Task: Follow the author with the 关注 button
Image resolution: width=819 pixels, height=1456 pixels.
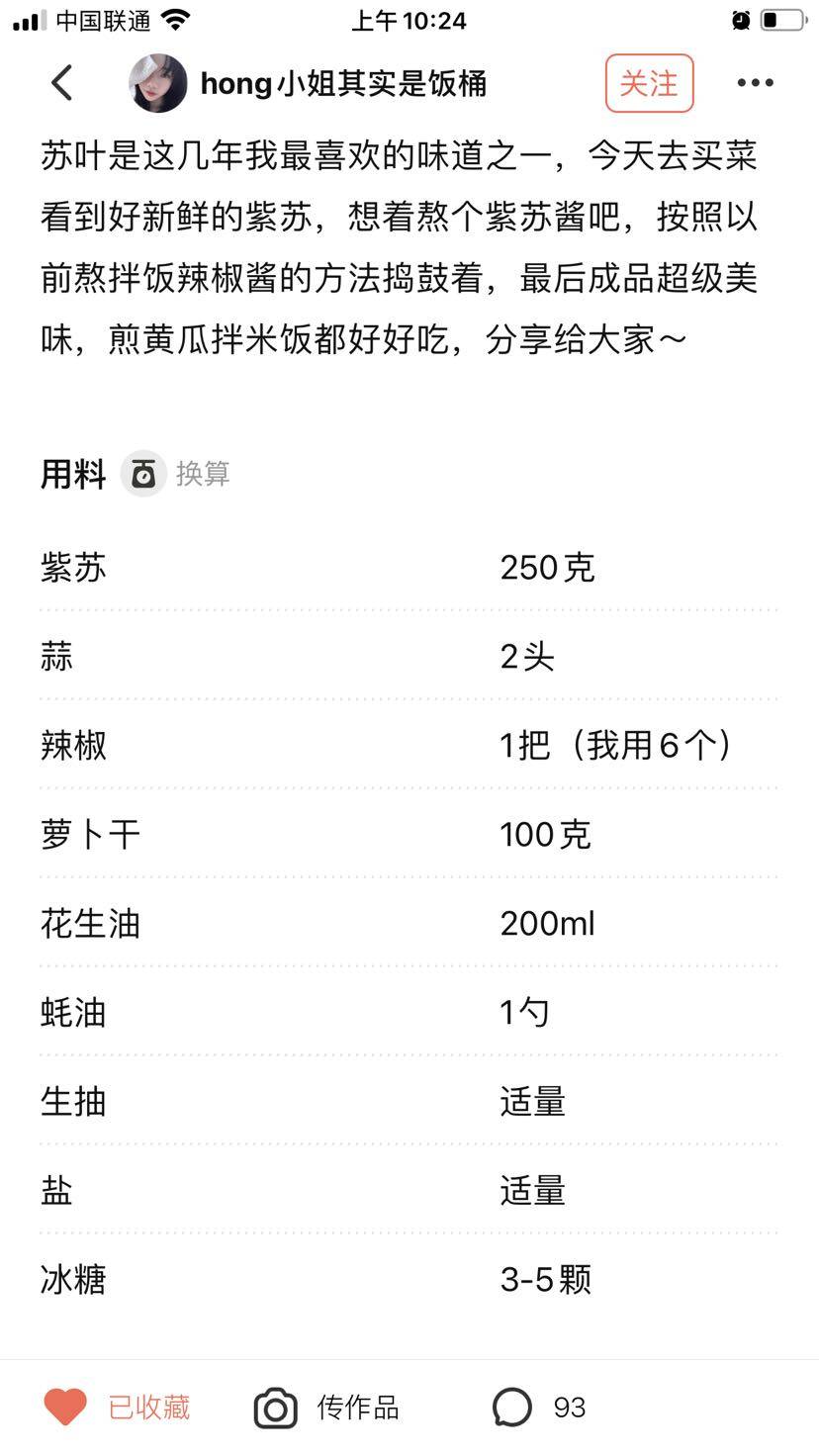Action: (649, 83)
